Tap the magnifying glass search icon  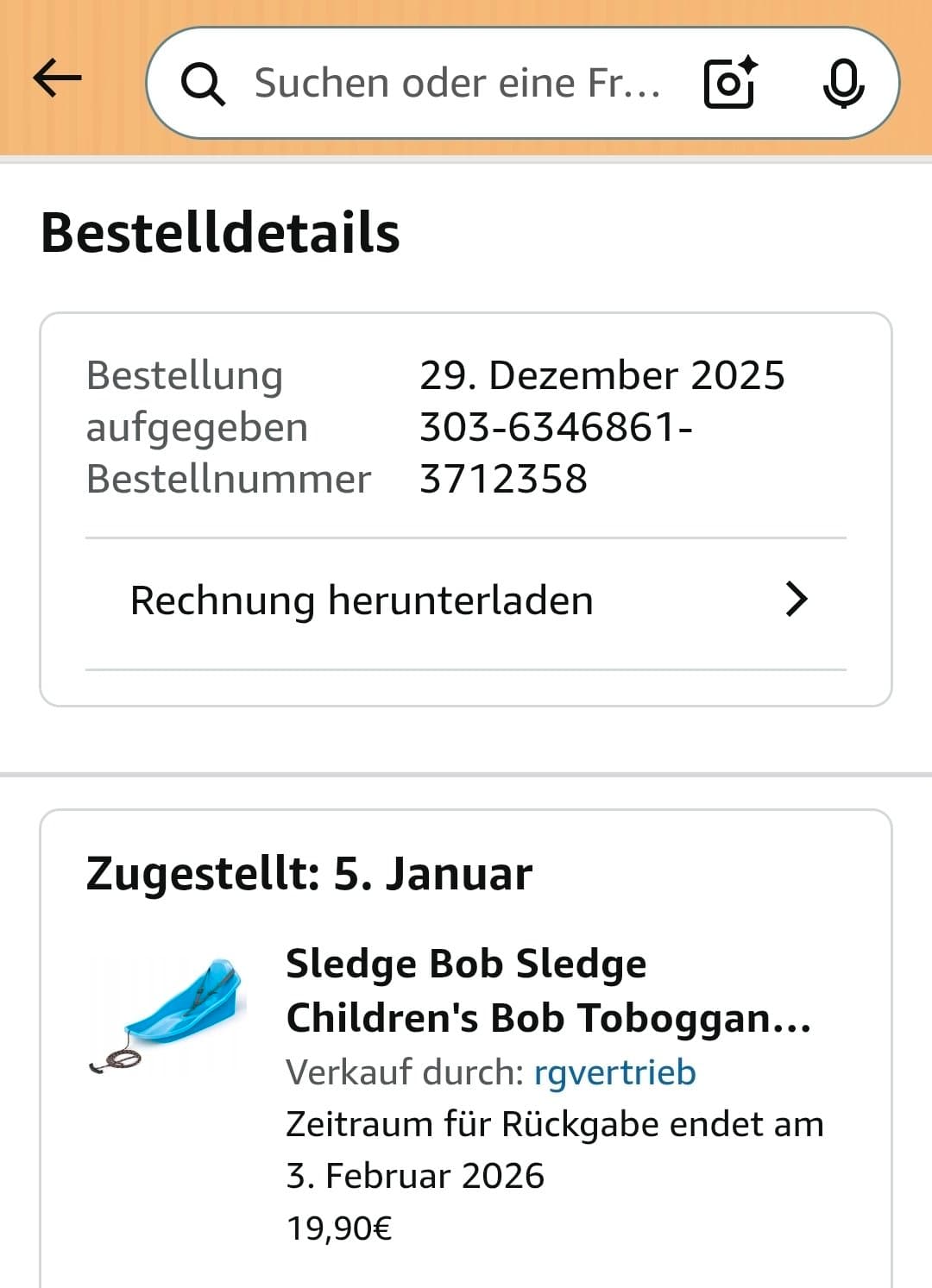tap(205, 83)
